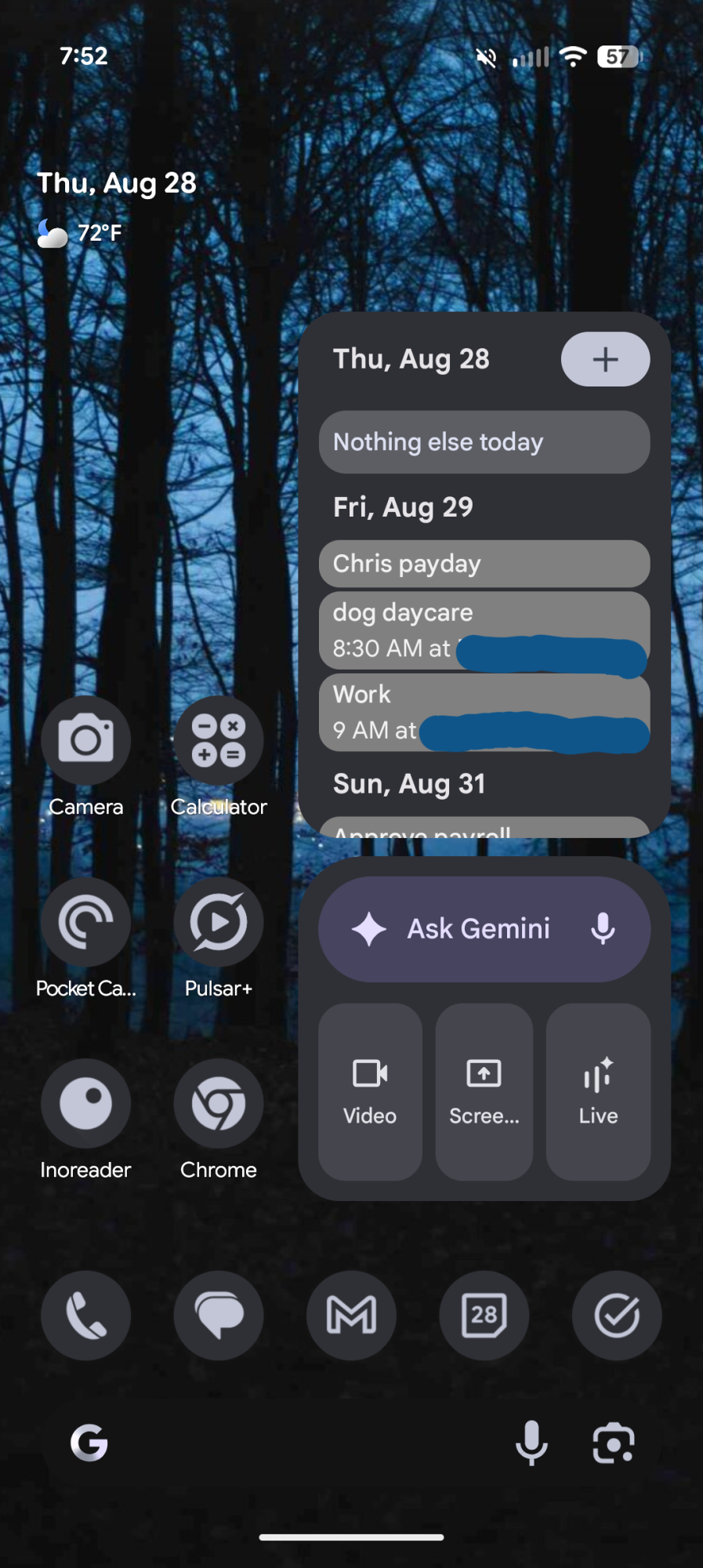Open the Inoreader app
Viewport: 703px width, 1568px height.
coord(85,1104)
